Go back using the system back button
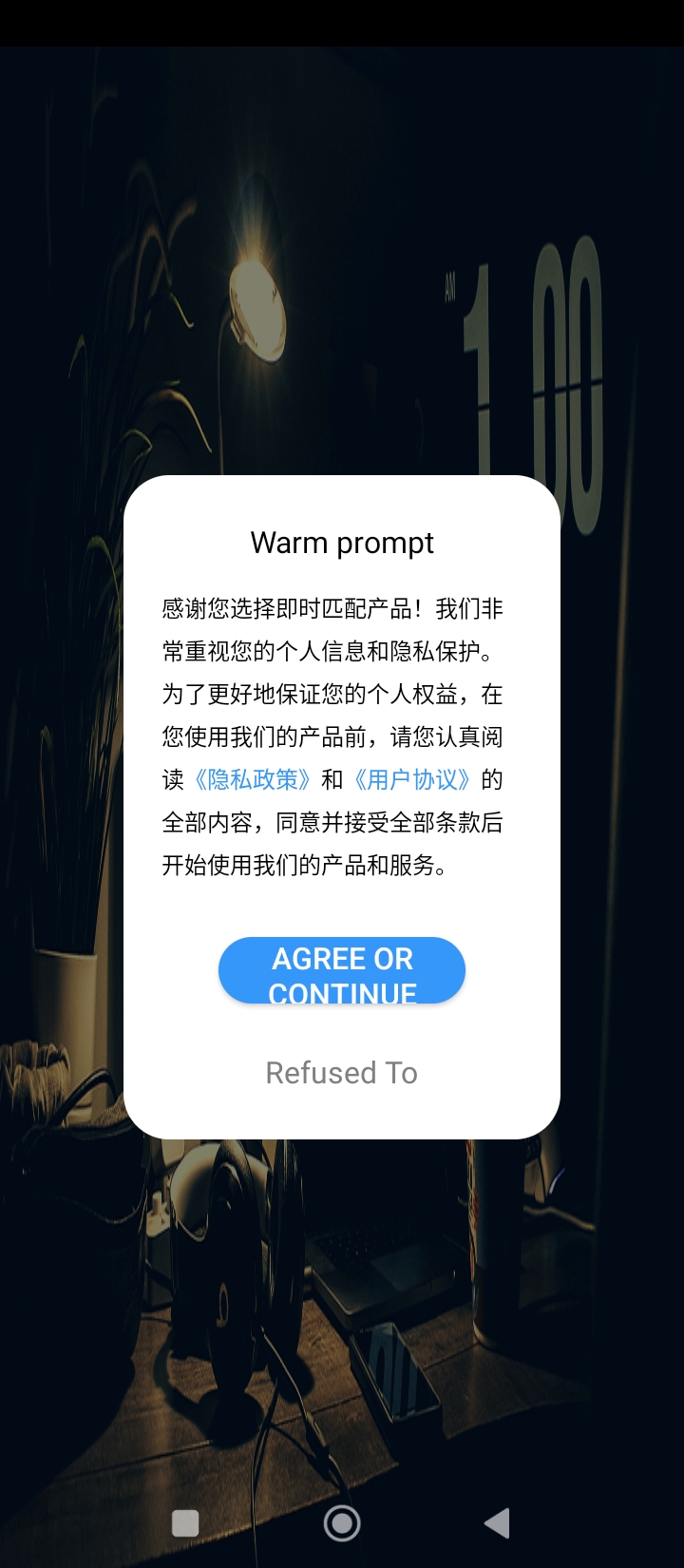684x1568 pixels. (x=497, y=1523)
